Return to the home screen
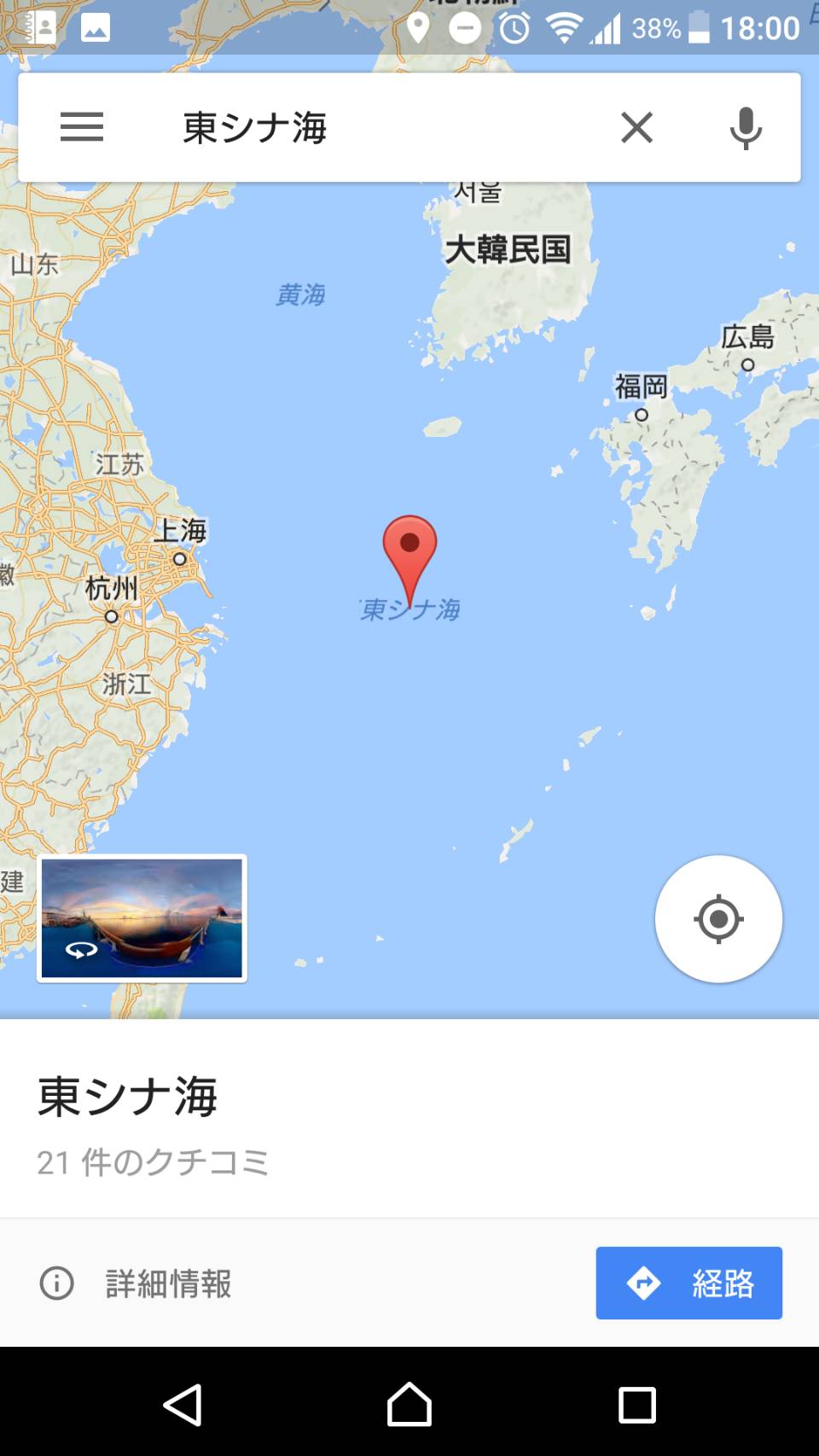 (409, 1405)
